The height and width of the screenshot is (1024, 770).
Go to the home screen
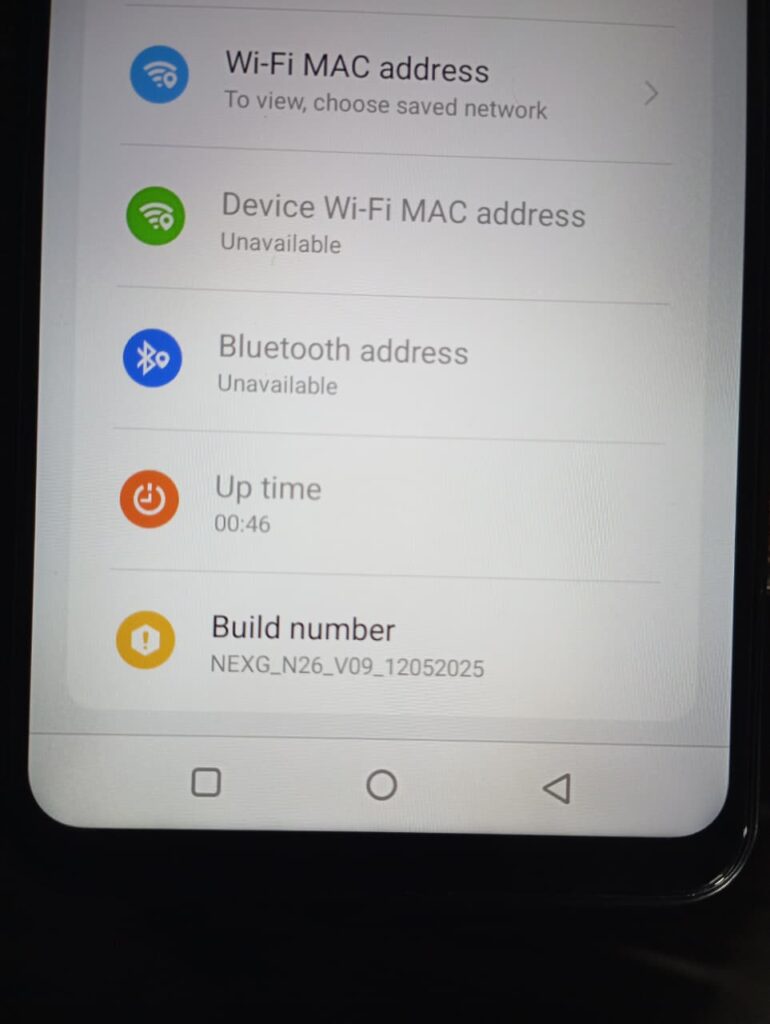click(x=381, y=785)
